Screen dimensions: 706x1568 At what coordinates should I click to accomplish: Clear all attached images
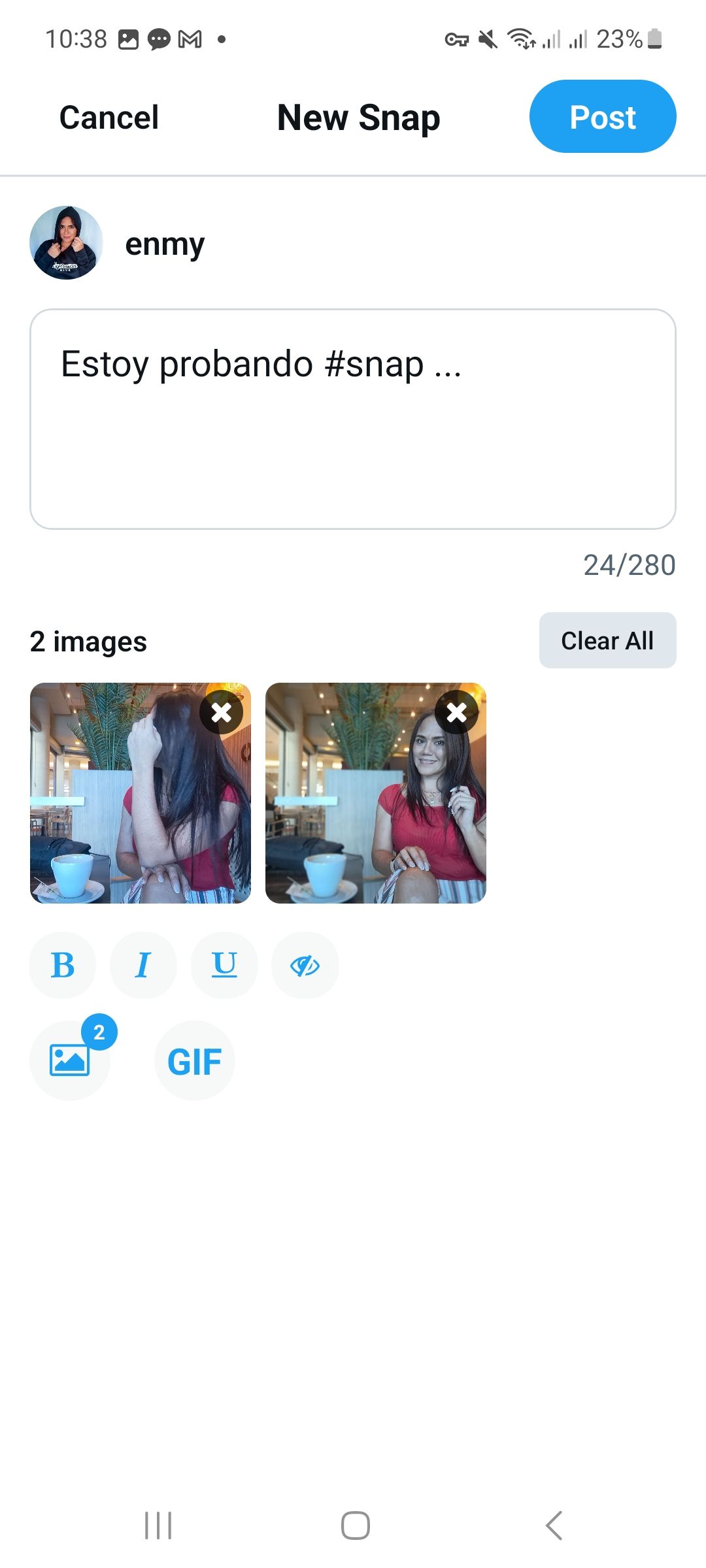tap(607, 640)
